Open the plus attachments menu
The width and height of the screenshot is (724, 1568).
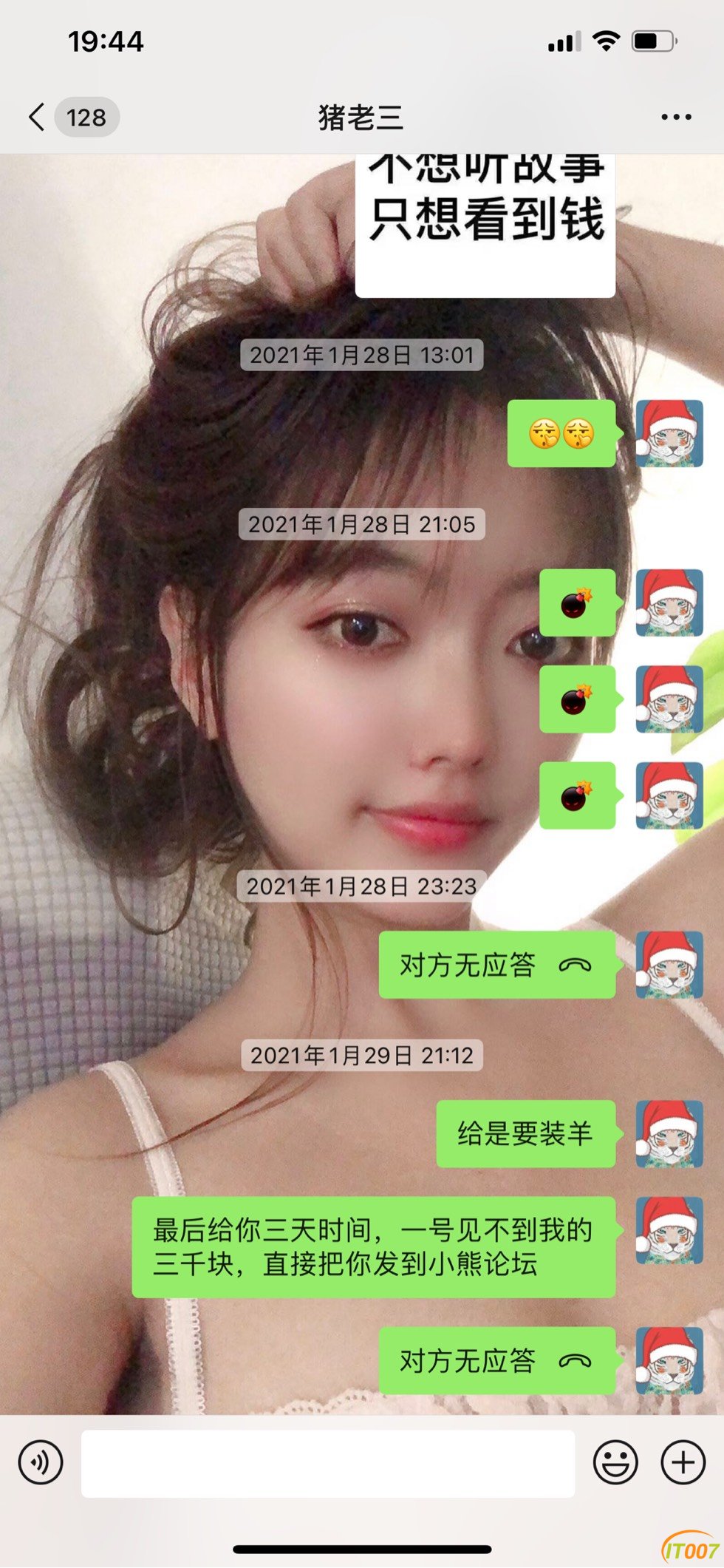click(x=683, y=1462)
